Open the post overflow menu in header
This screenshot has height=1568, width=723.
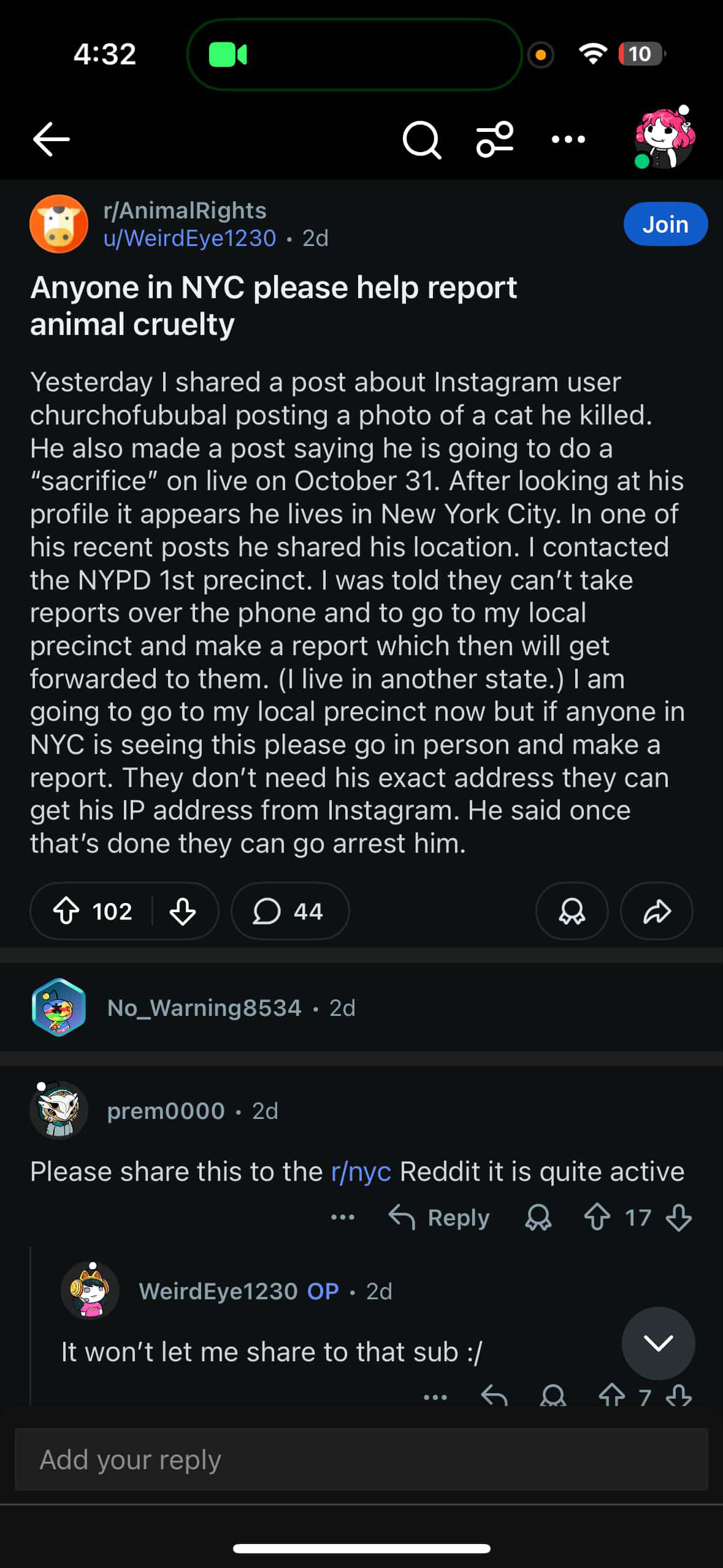(568, 140)
